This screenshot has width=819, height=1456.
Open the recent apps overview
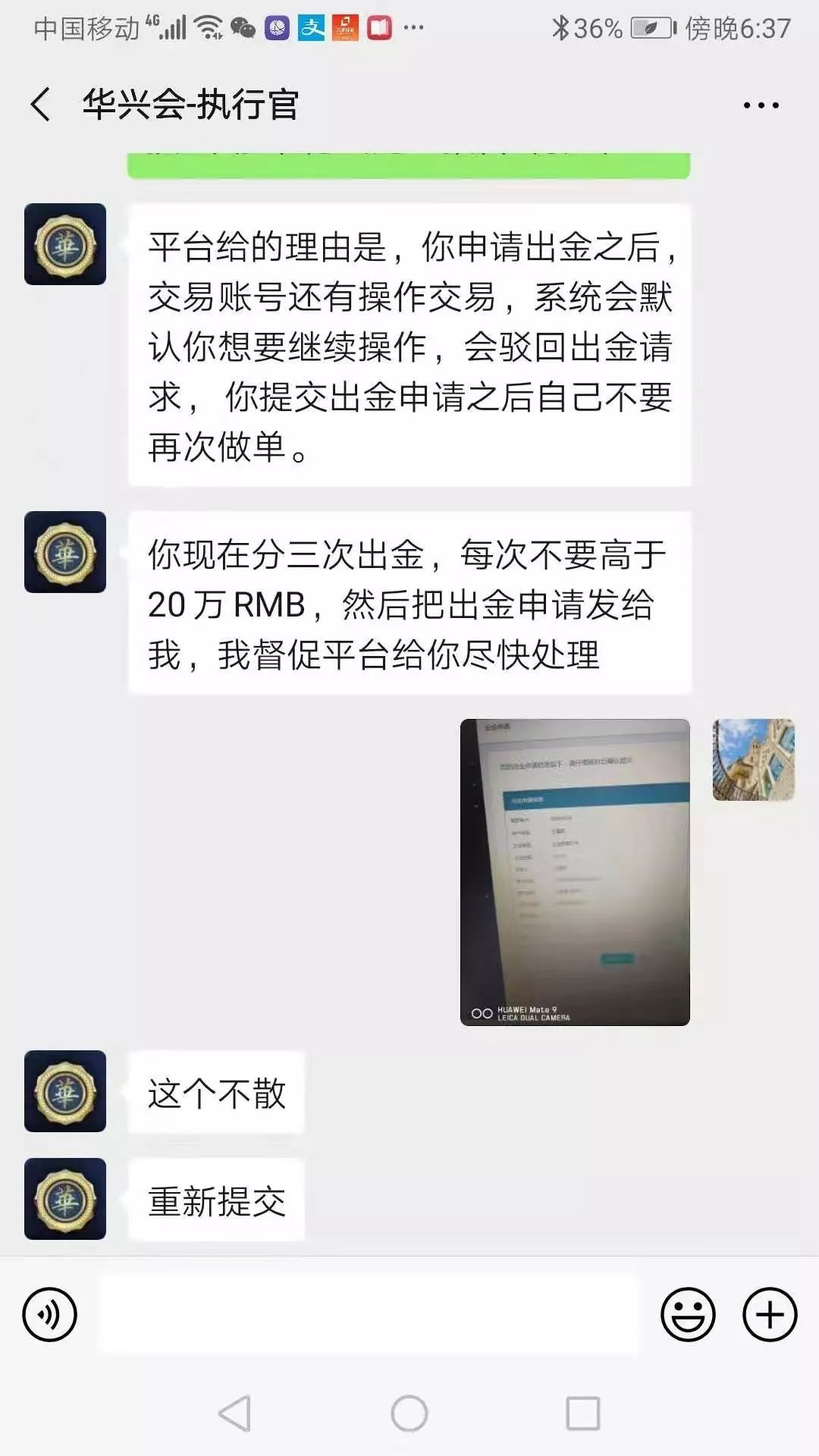[582, 1414]
